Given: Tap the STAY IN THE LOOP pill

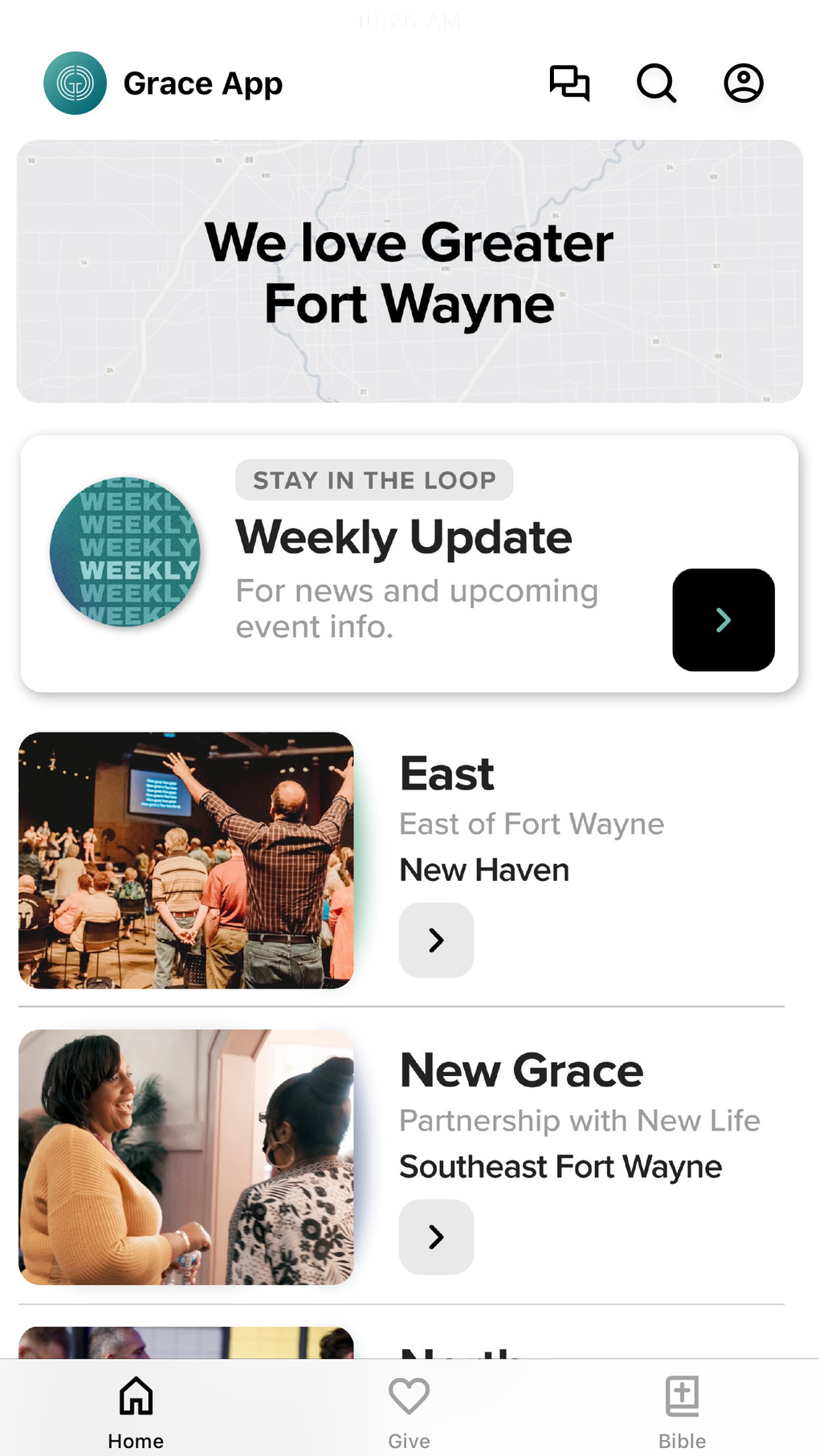Looking at the screenshot, I should (x=373, y=480).
